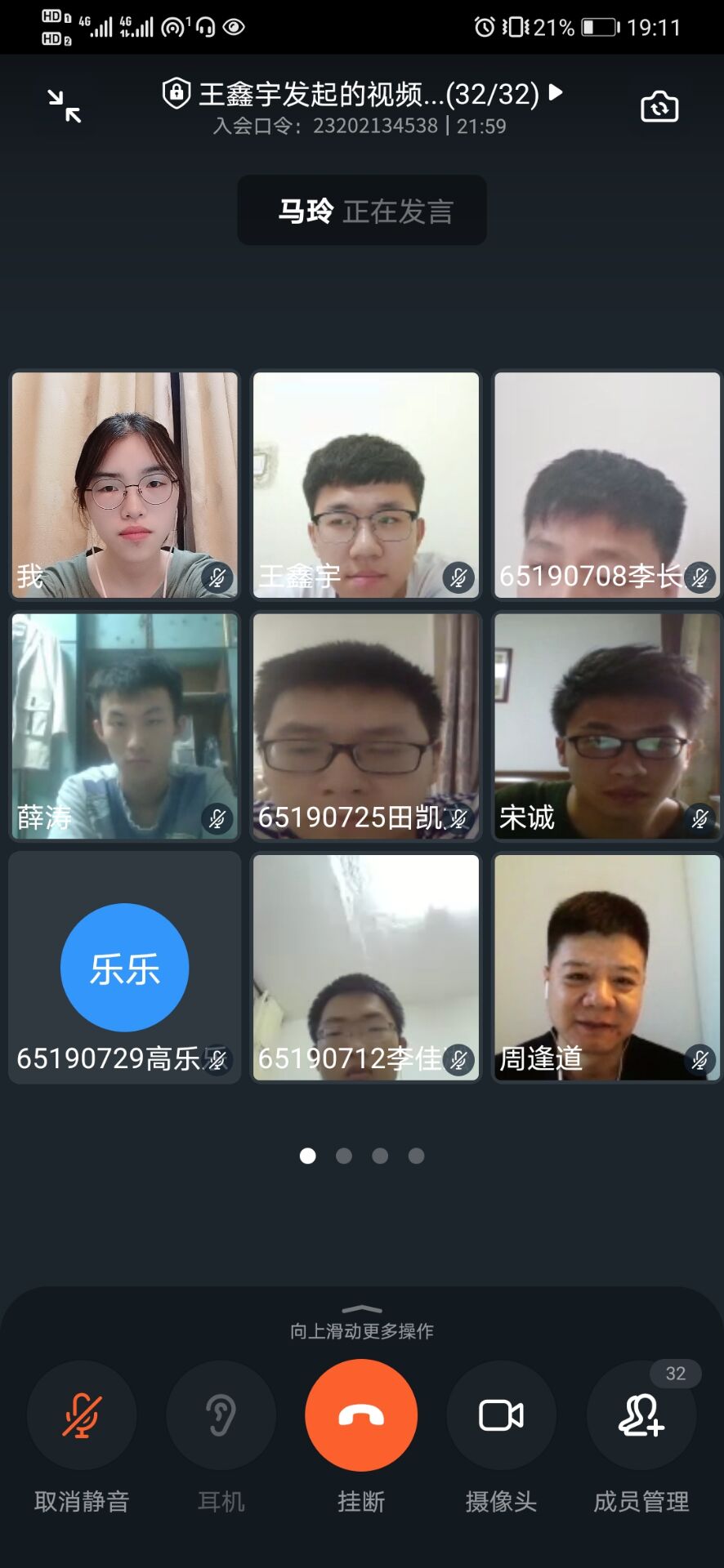Viewport: 724px width, 1568px height.
Task: Open 成员管理 member management
Action: click(x=641, y=1416)
